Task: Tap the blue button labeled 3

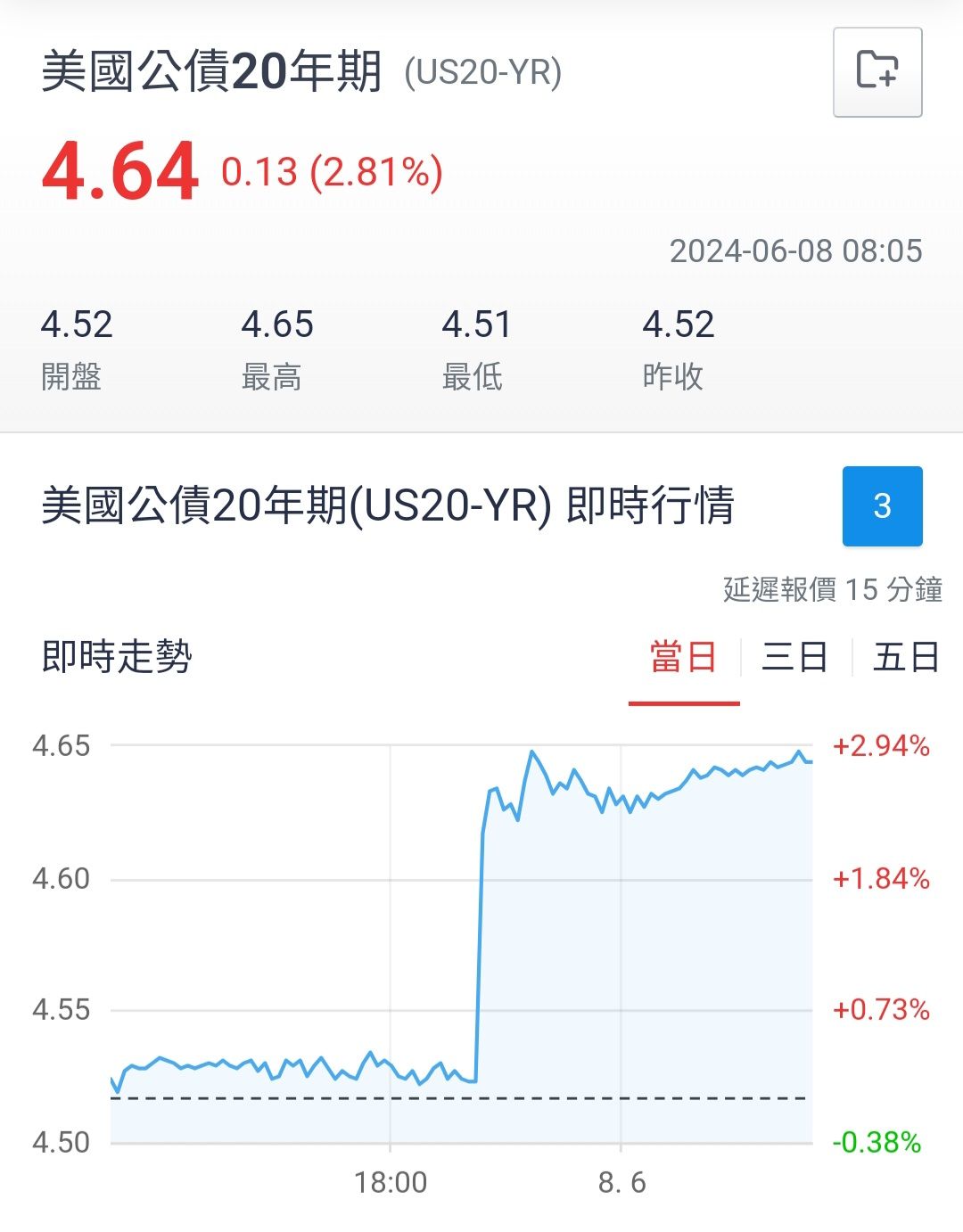Action: (882, 506)
